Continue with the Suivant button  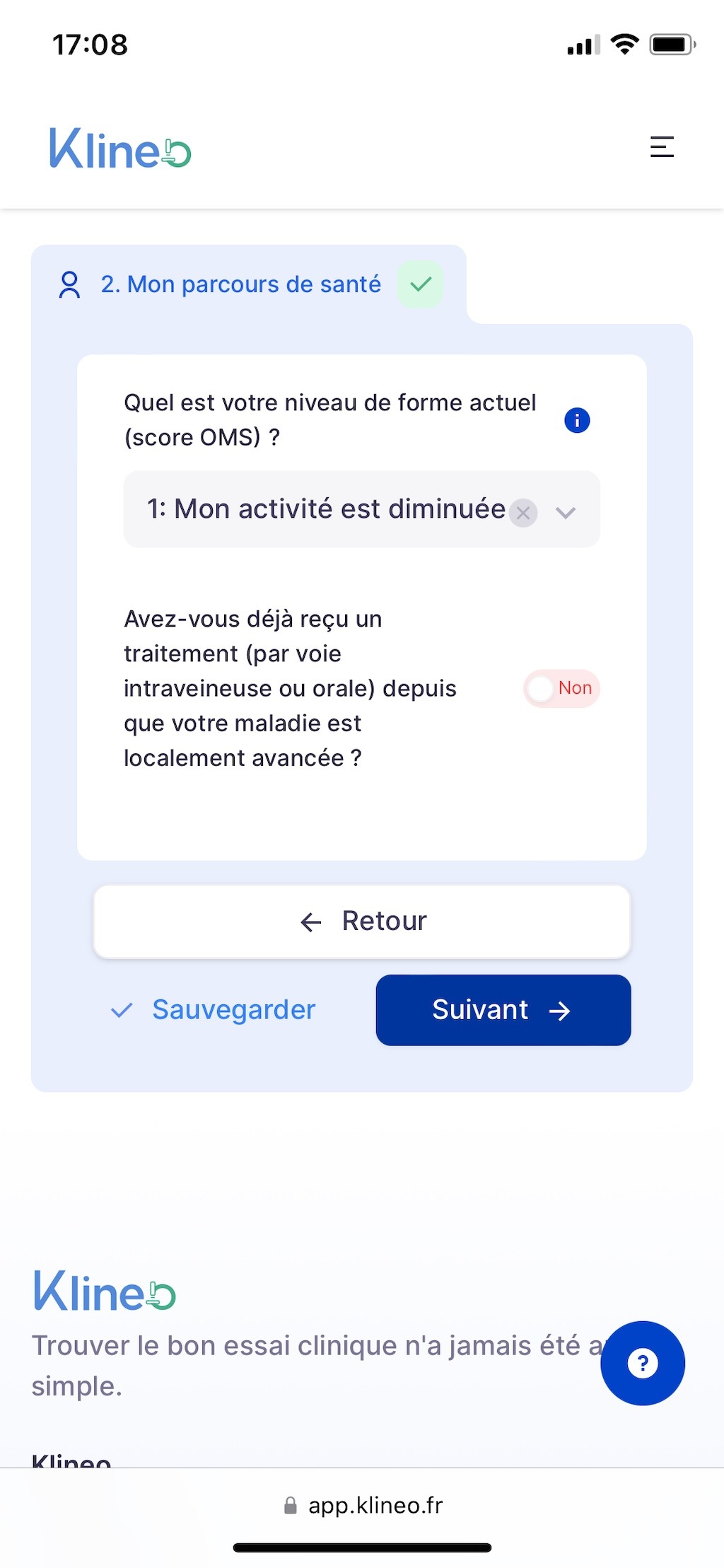(x=503, y=1010)
